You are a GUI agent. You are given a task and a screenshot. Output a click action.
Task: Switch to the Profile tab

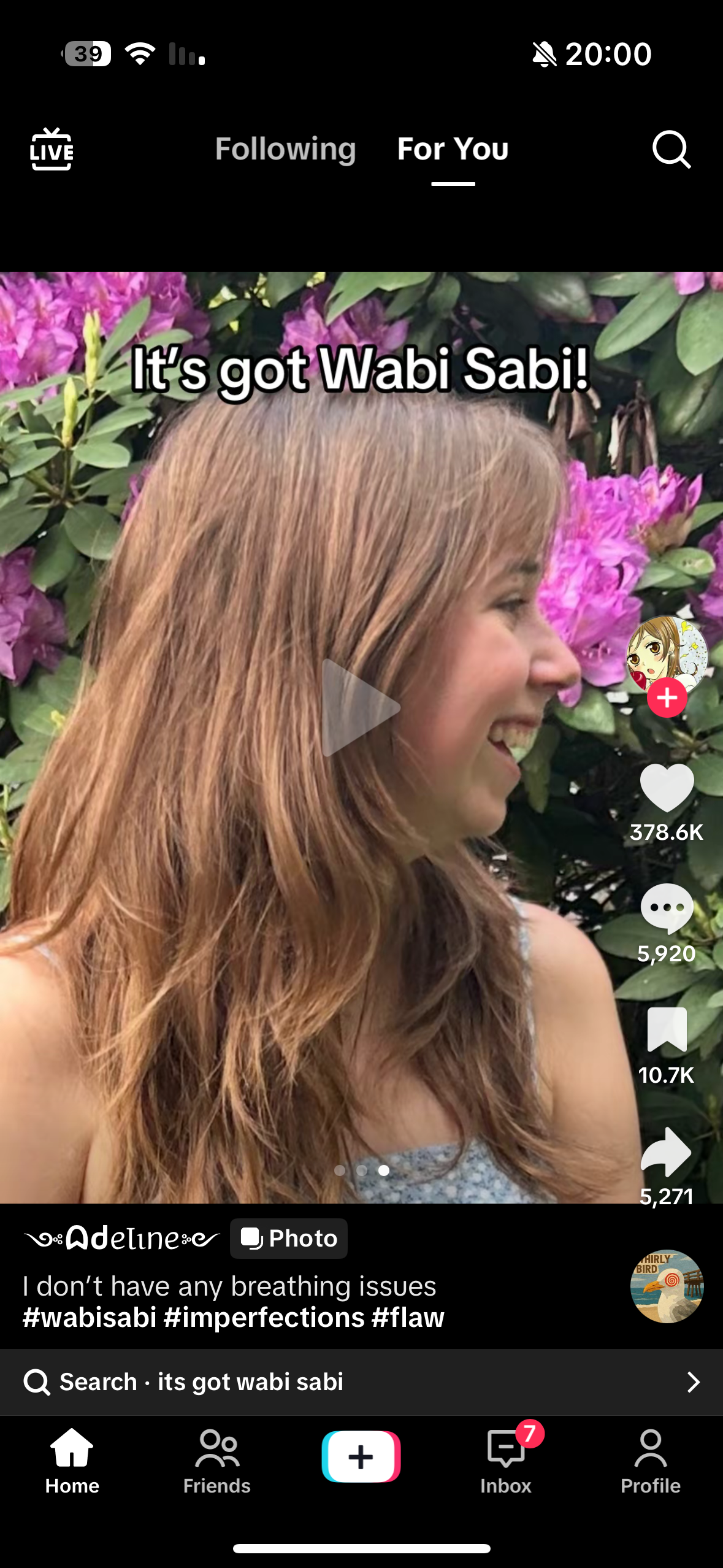tap(650, 1462)
